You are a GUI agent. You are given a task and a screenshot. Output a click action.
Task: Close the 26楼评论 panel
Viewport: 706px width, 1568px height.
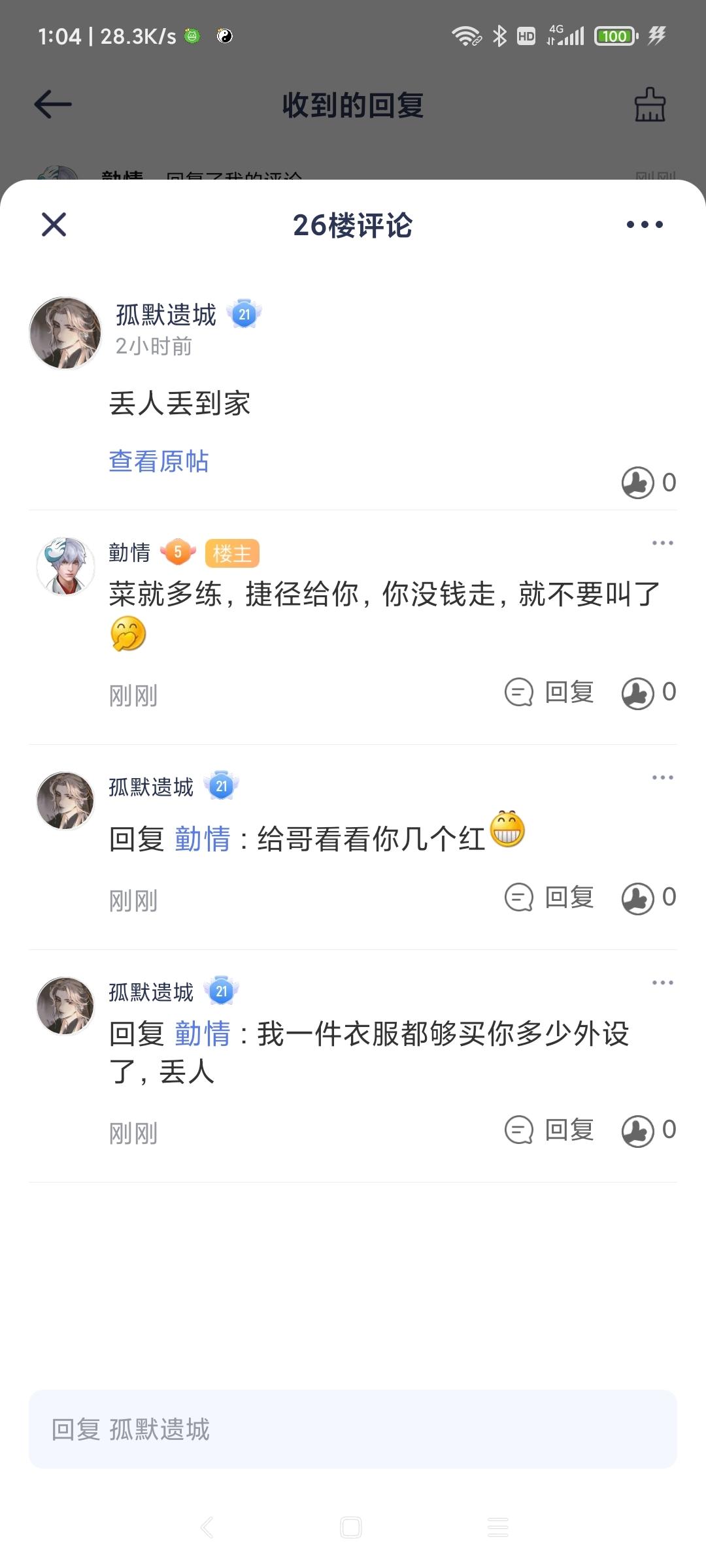54,225
